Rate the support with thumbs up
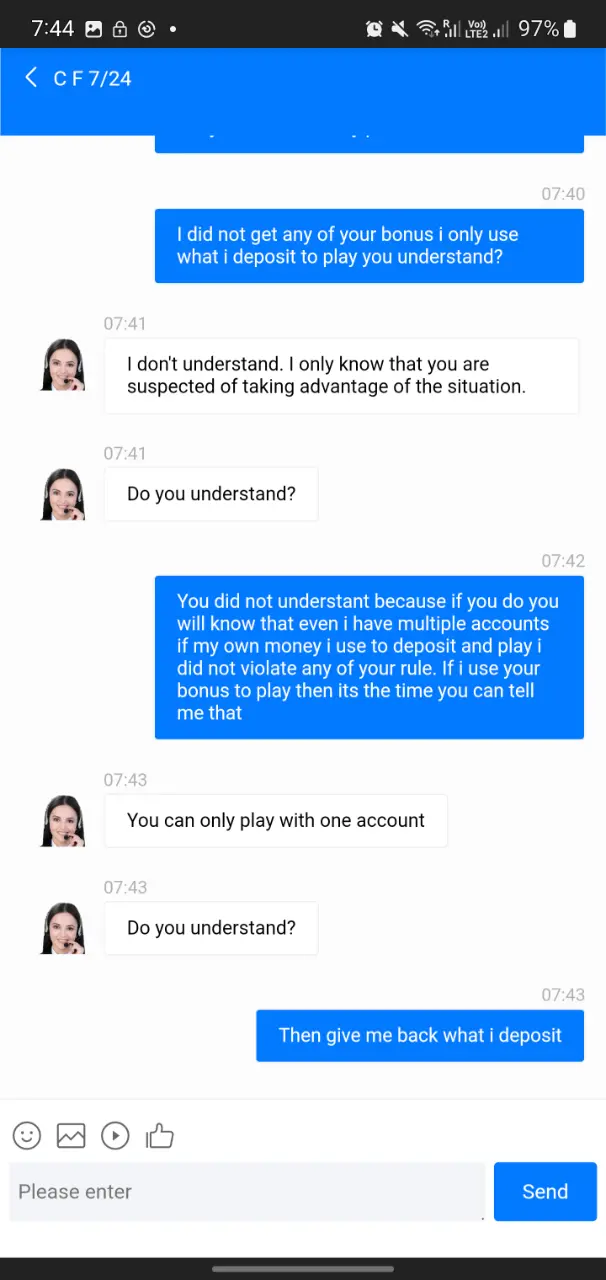Image resolution: width=606 pixels, height=1280 pixels. (x=160, y=1136)
